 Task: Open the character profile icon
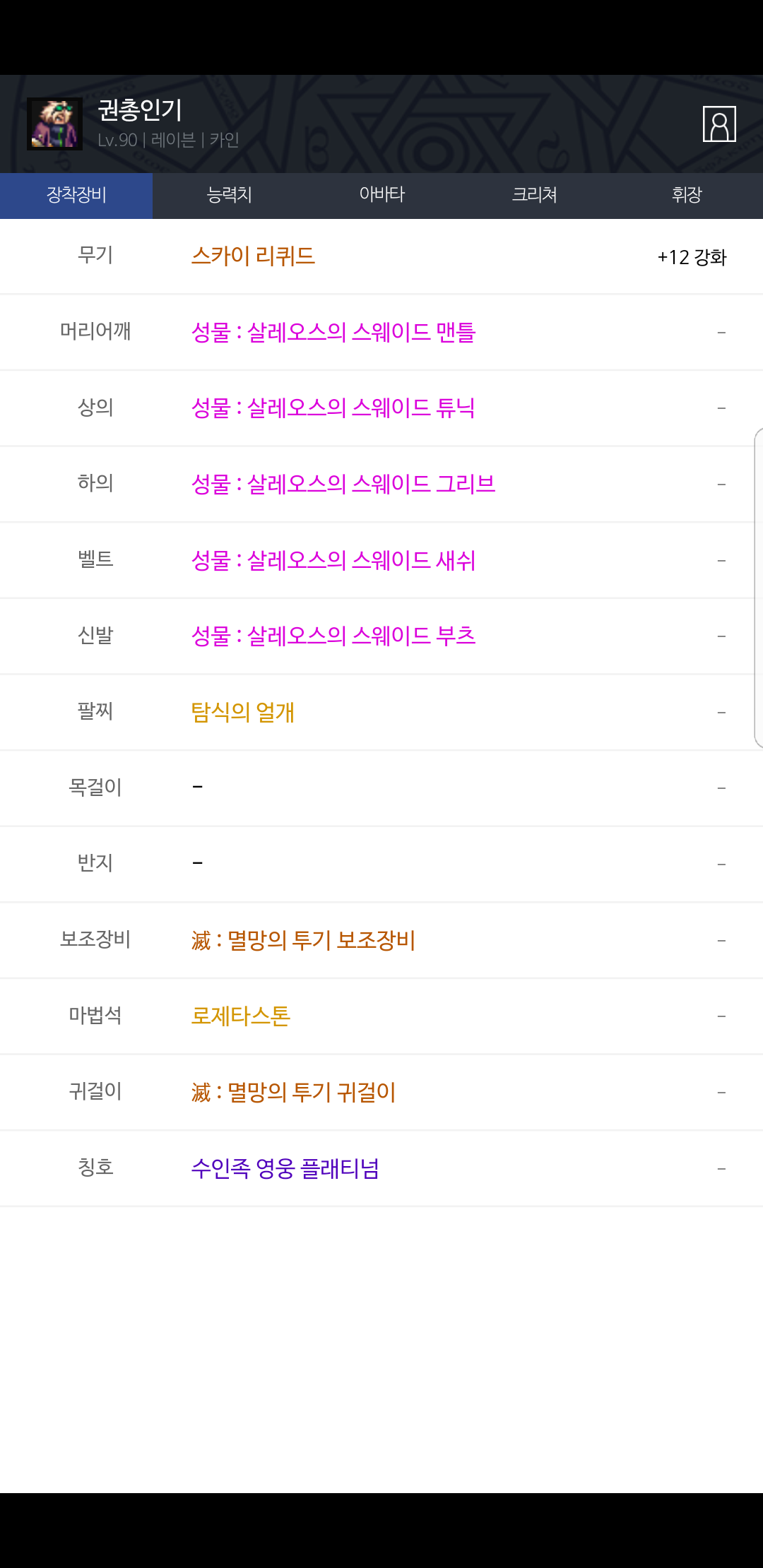pos(719,124)
